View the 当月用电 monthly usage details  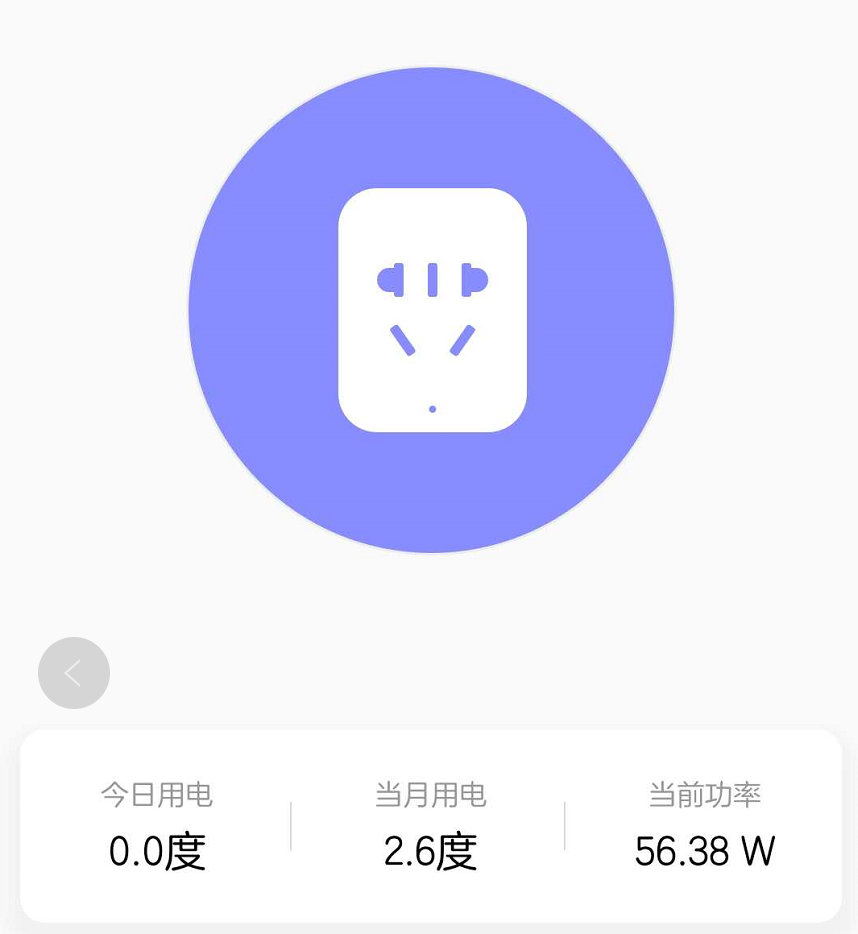(430, 826)
